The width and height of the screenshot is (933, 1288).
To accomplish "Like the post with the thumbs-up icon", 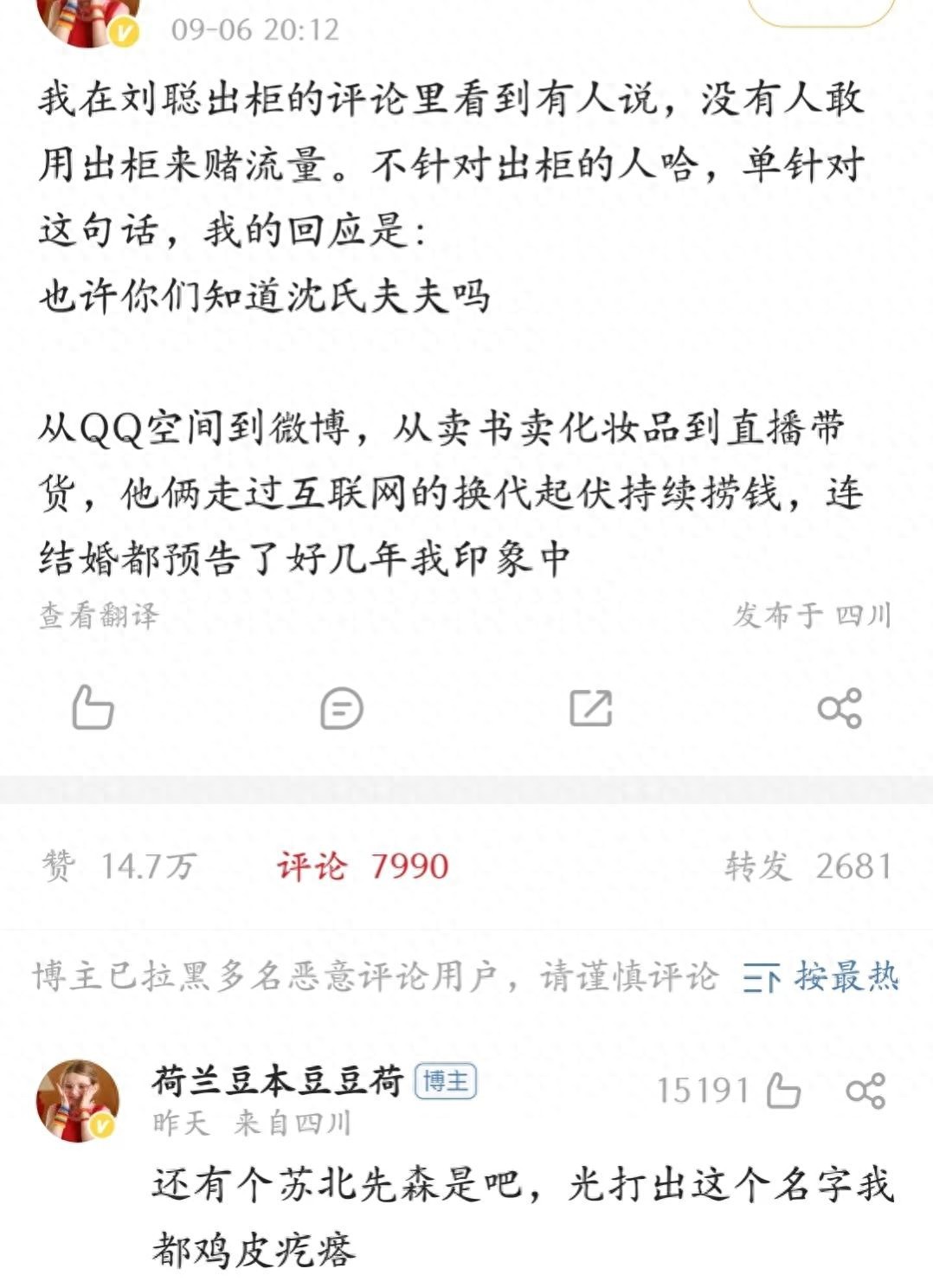I will pos(93,708).
